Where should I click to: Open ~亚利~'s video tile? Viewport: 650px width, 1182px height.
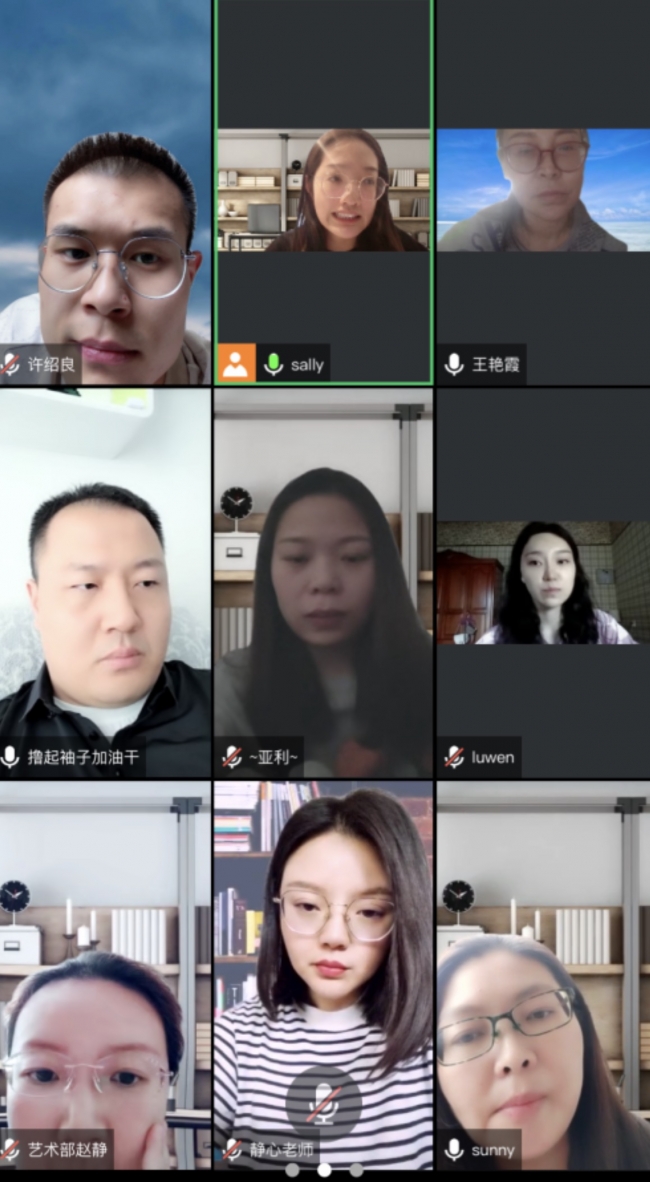pos(323,582)
